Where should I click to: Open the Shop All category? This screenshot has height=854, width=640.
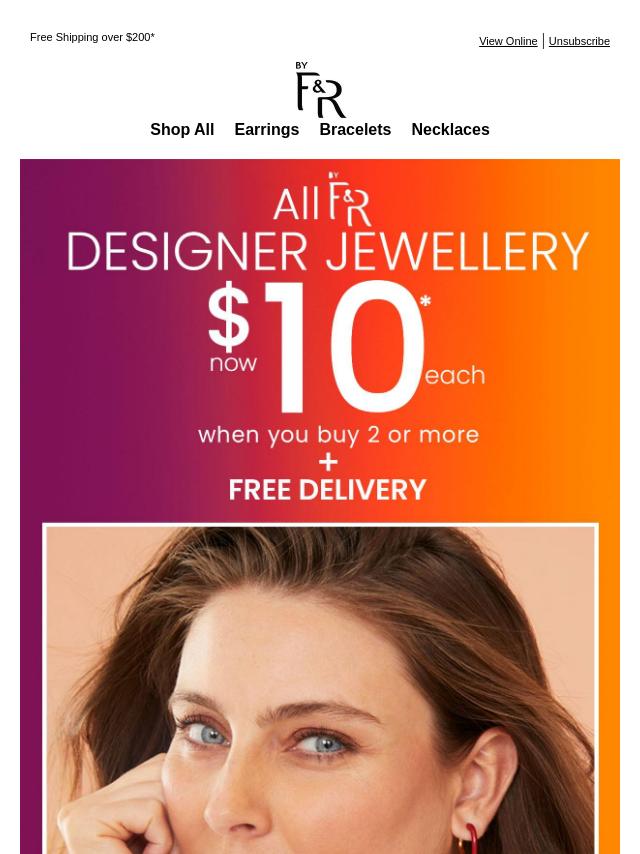[x=182, y=130]
